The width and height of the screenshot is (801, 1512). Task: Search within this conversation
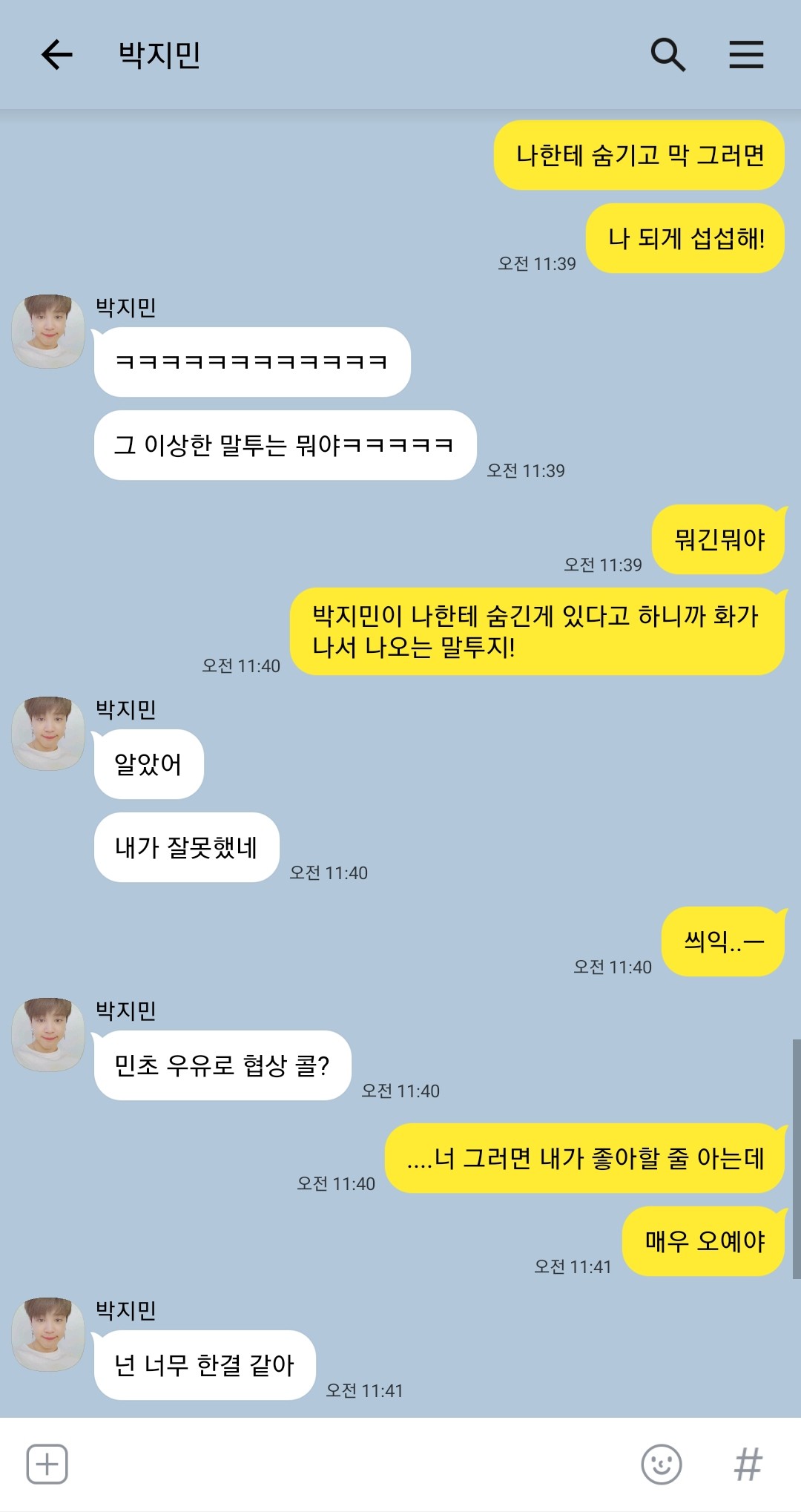(667, 55)
